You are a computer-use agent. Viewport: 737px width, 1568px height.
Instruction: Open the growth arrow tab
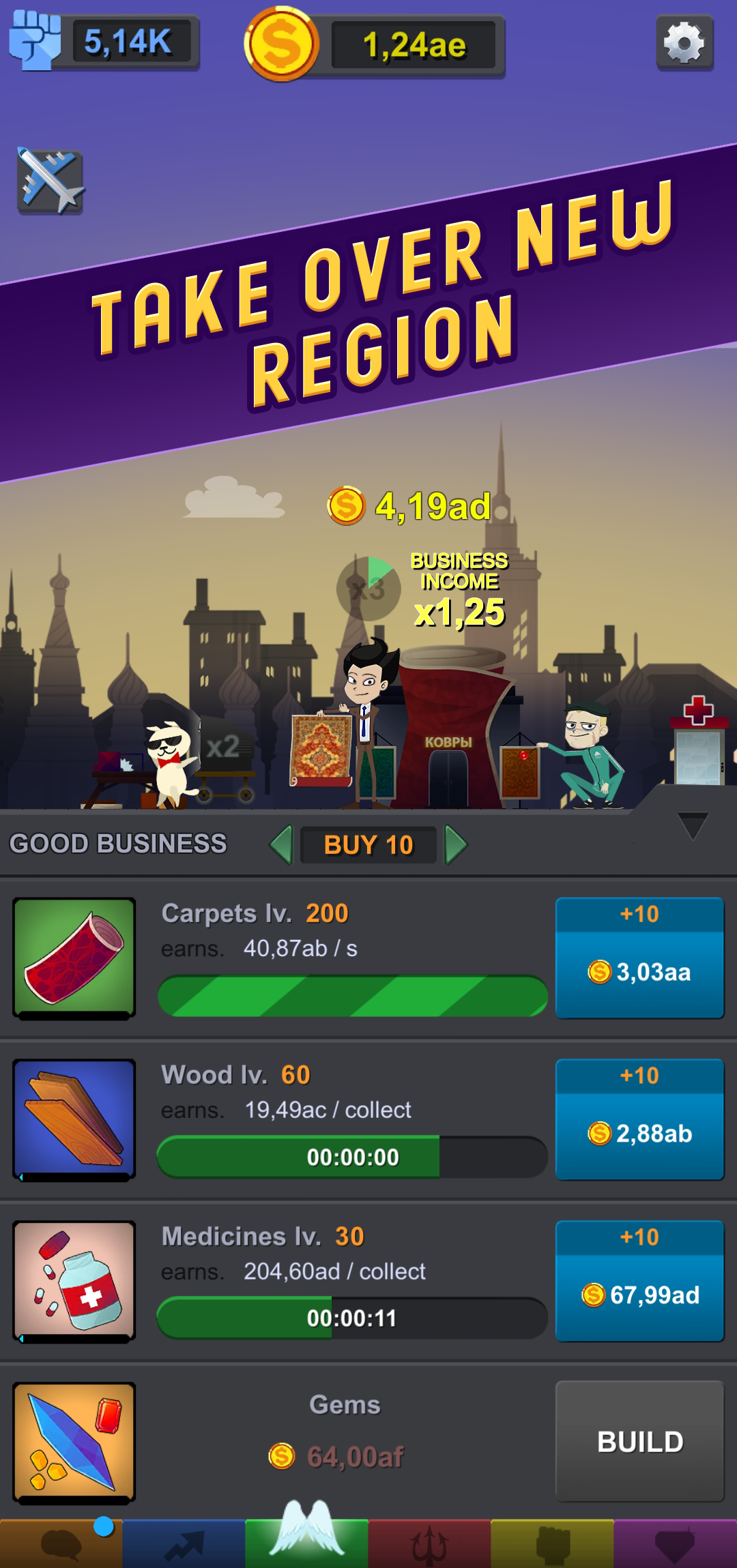click(184, 1543)
